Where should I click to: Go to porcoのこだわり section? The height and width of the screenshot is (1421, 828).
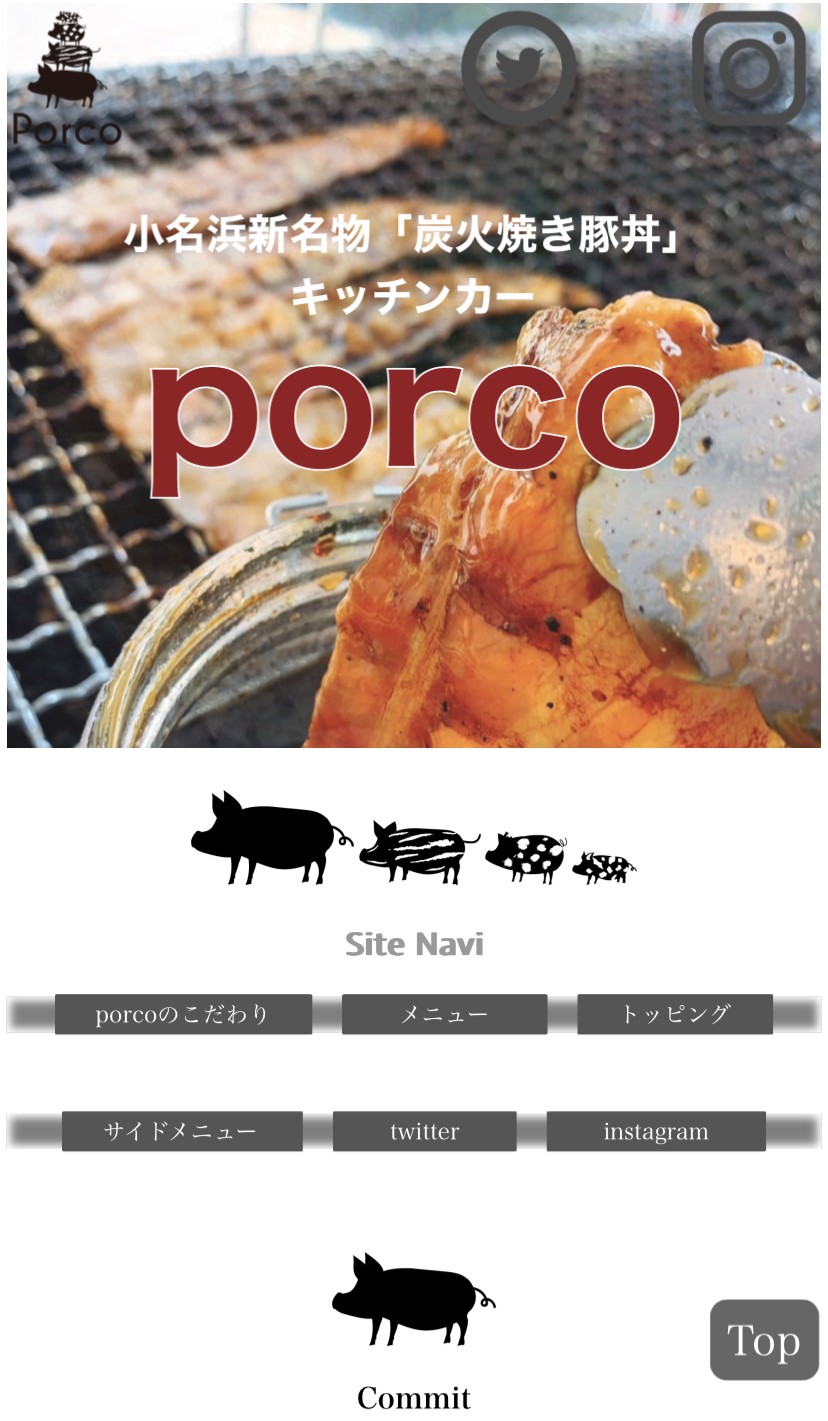pyautogui.click(x=183, y=1014)
